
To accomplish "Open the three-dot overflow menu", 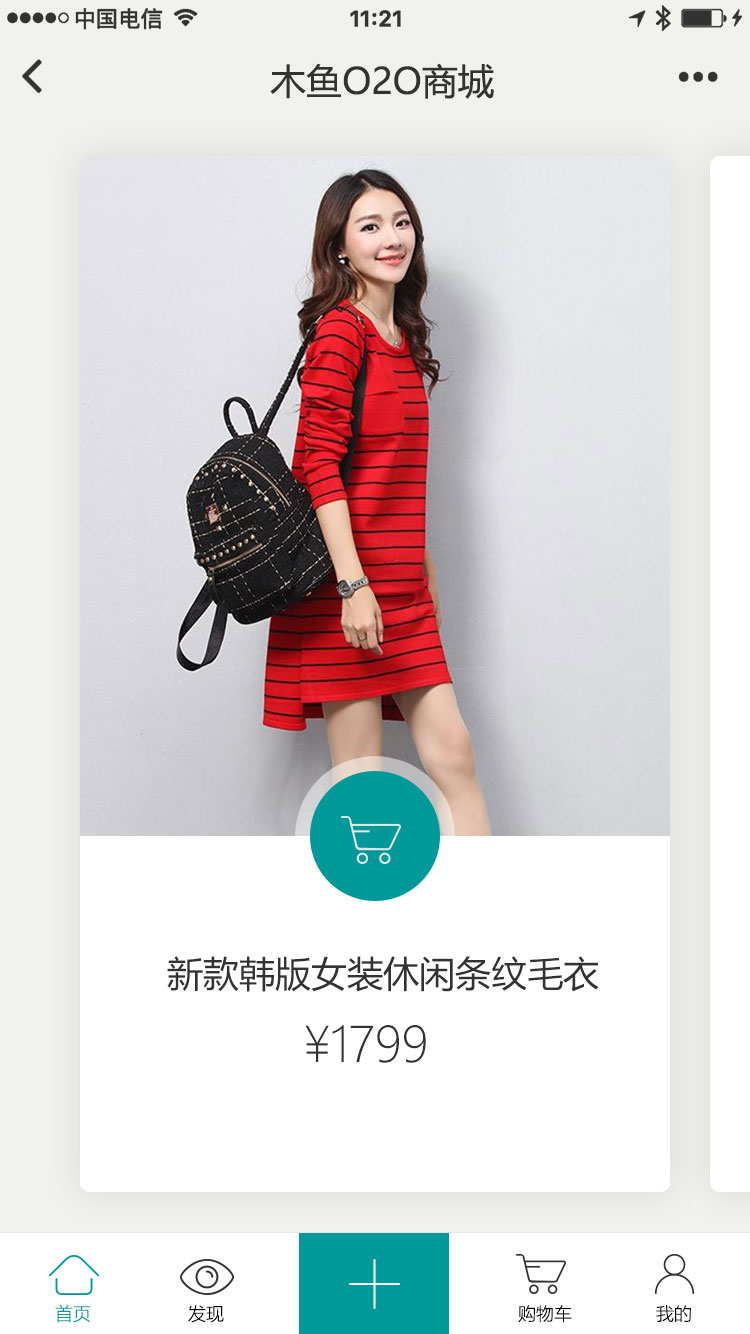I will coord(697,77).
